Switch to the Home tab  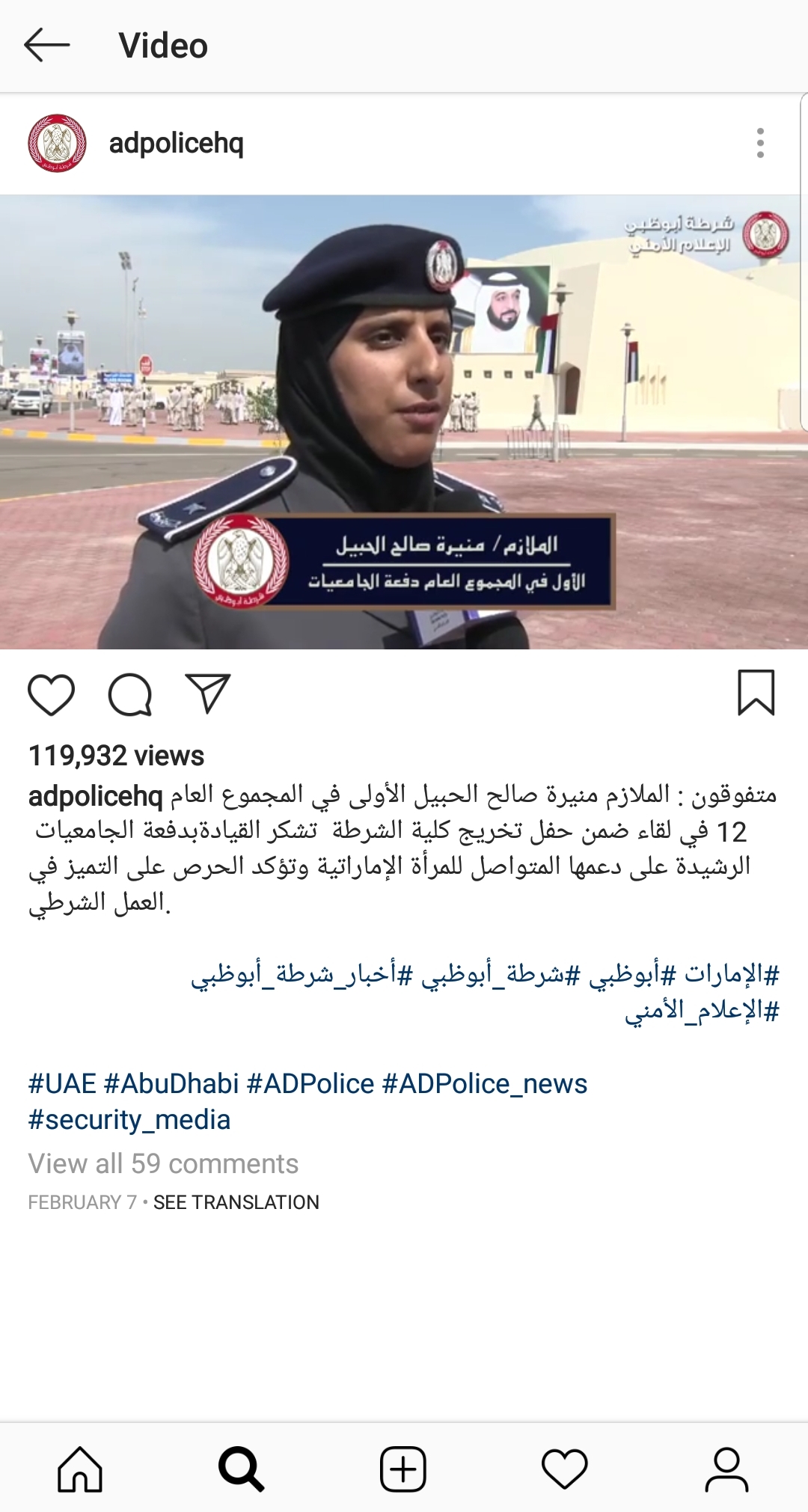[x=80, y=1469]
